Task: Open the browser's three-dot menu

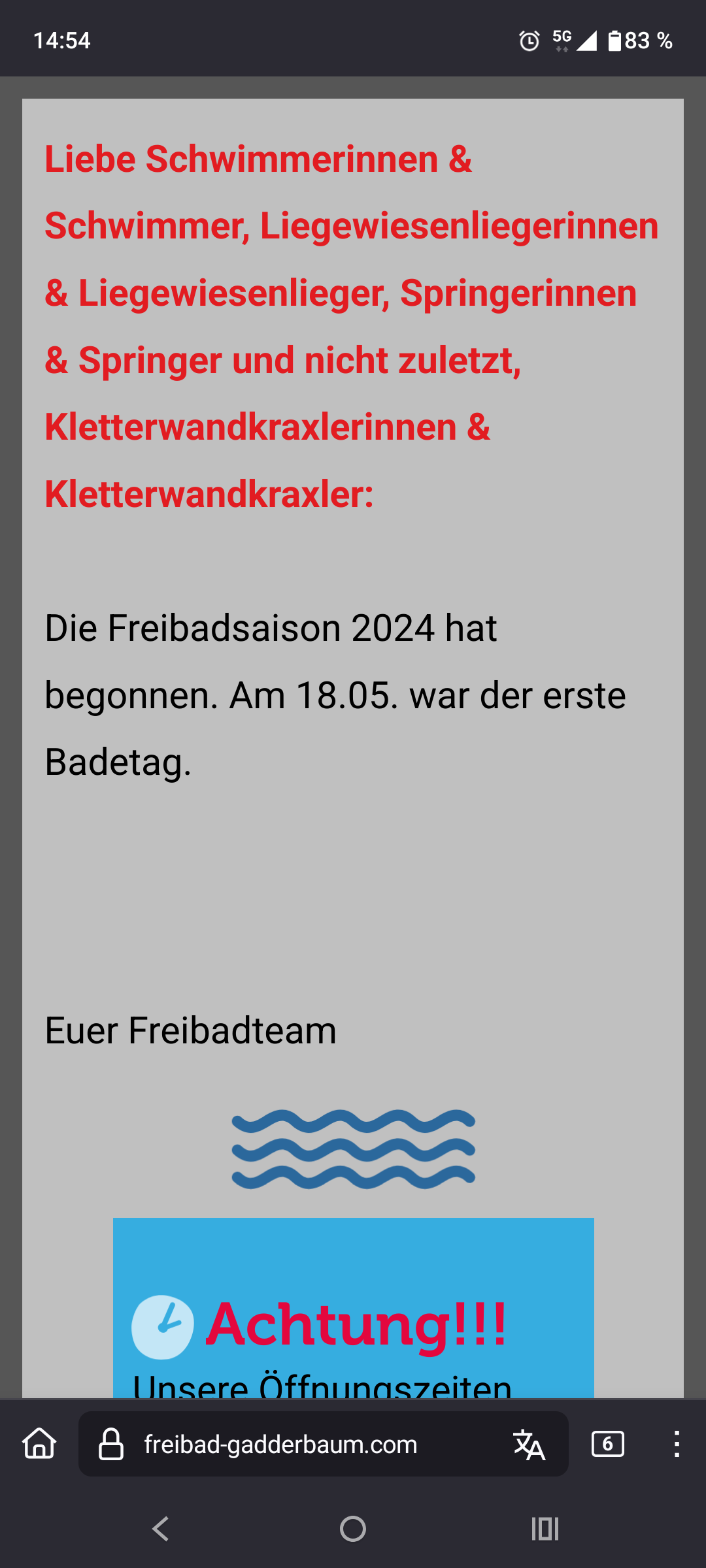Action: tap(677, 1444)
